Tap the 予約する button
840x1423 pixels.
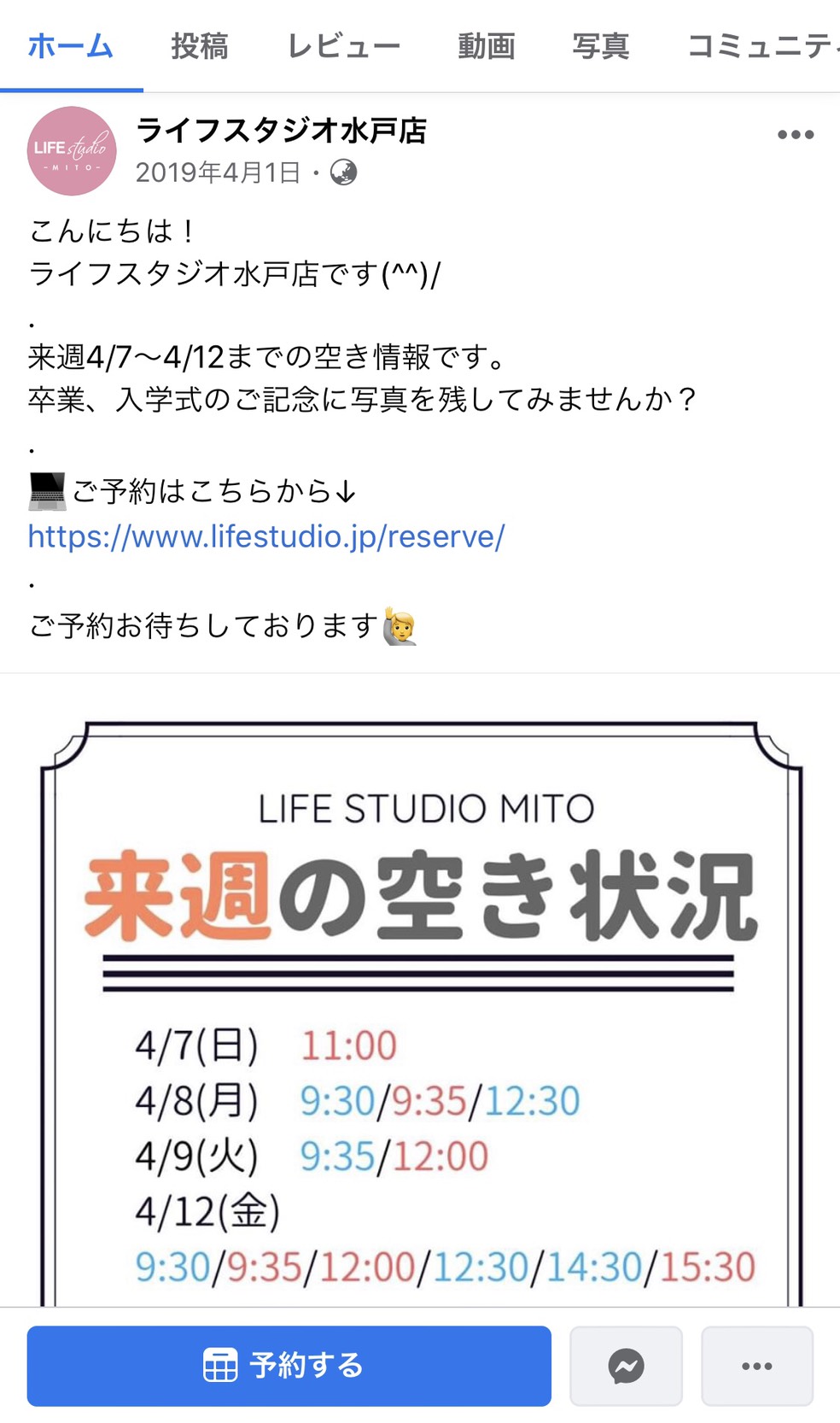[289, 1365]
